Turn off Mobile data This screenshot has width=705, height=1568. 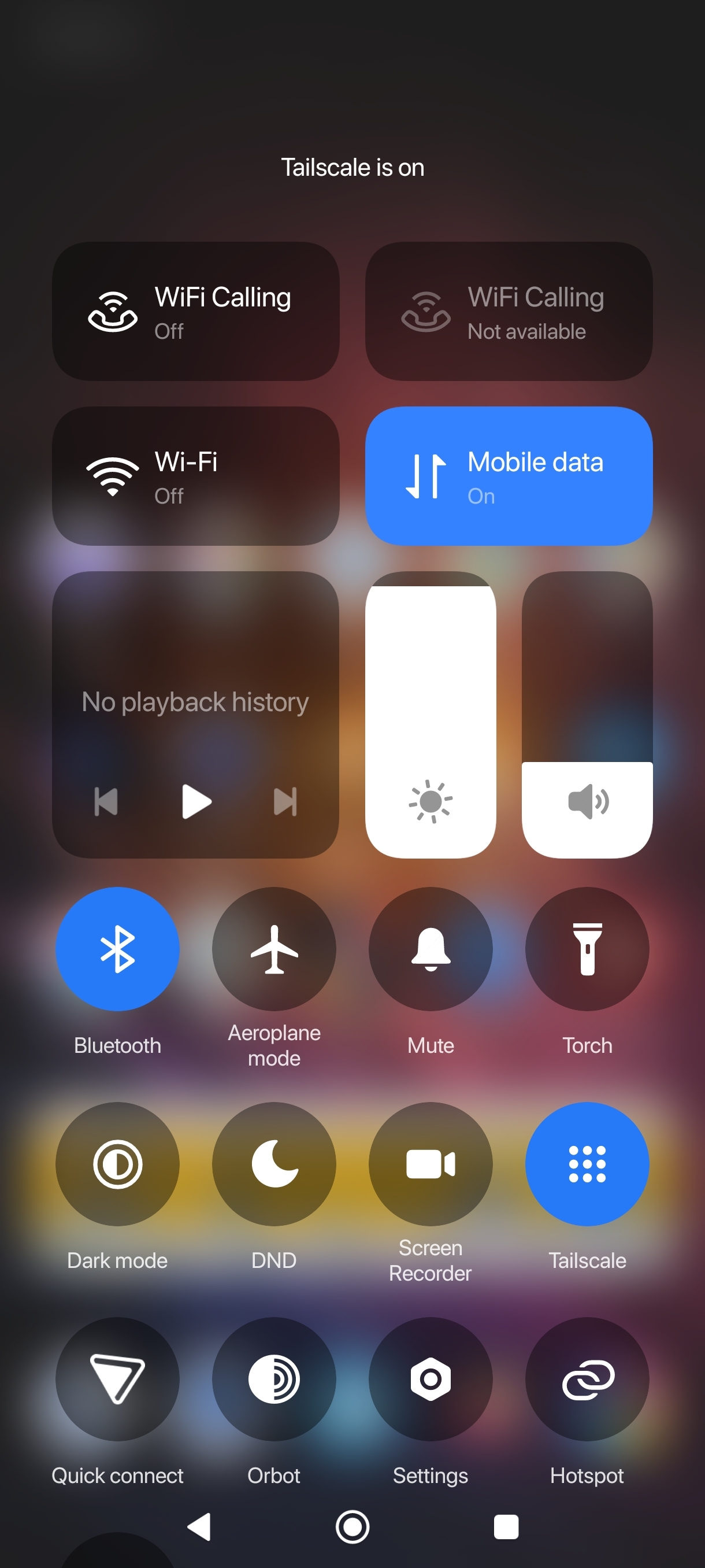point(509,476)
